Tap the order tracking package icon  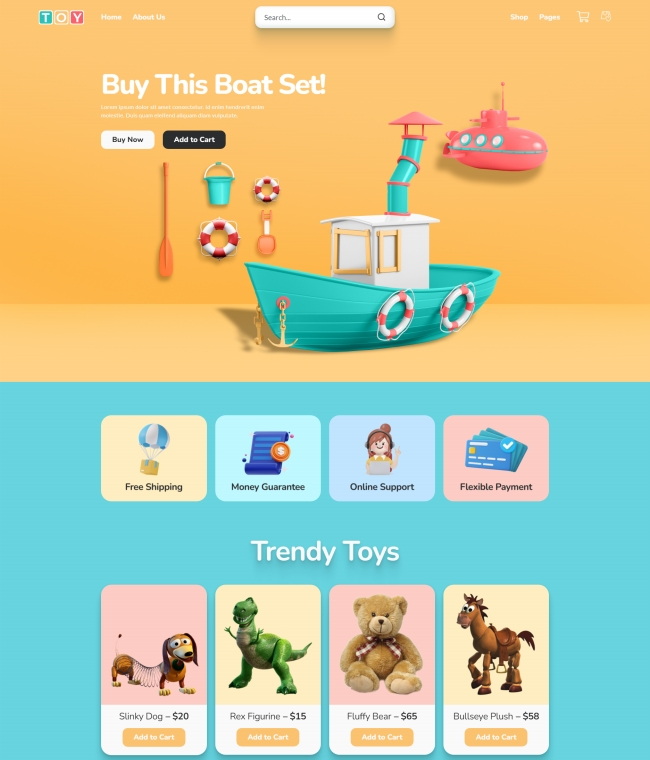tap(606, 17)
